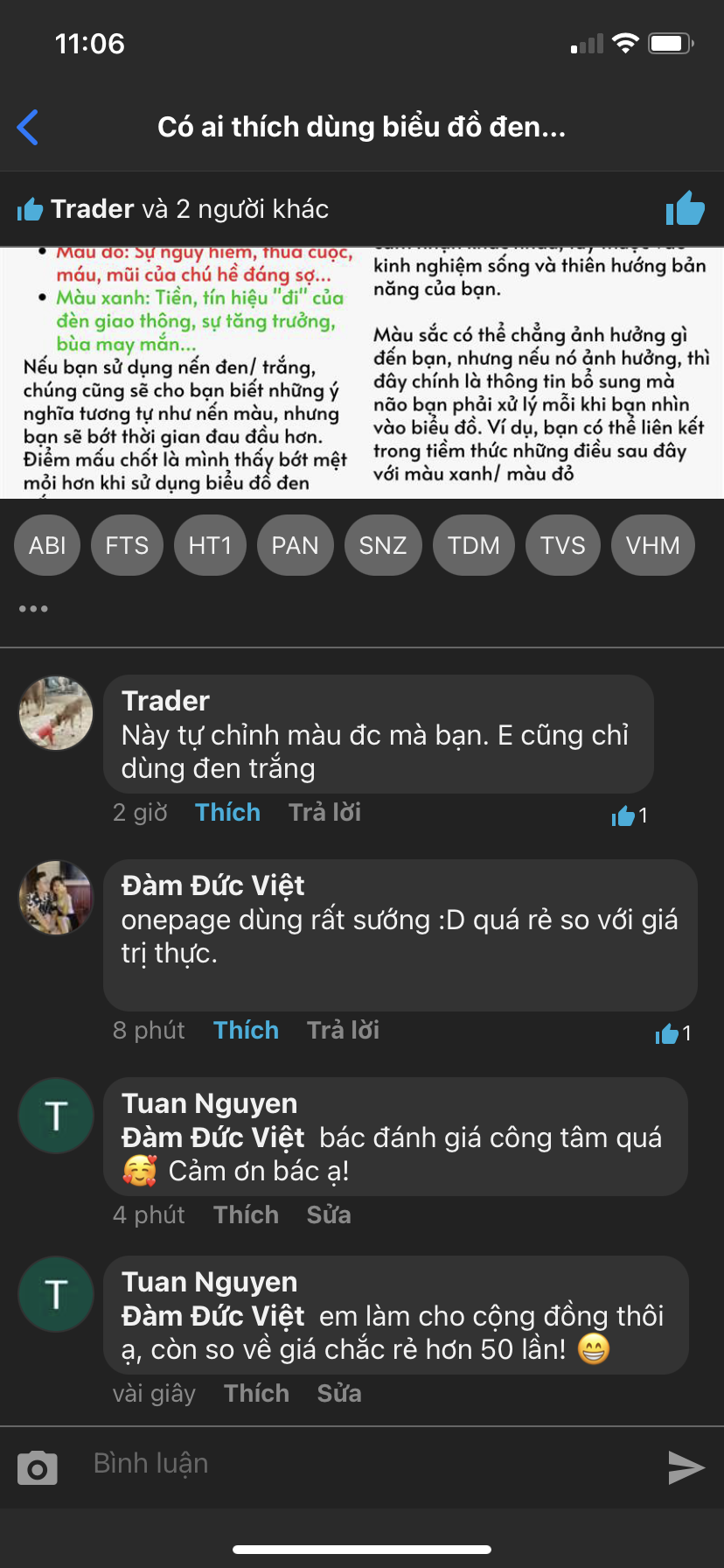The width and height of the screenshot is (724, 1568).
Task: View the like count on Trader's comment
Action: point(630,814)
